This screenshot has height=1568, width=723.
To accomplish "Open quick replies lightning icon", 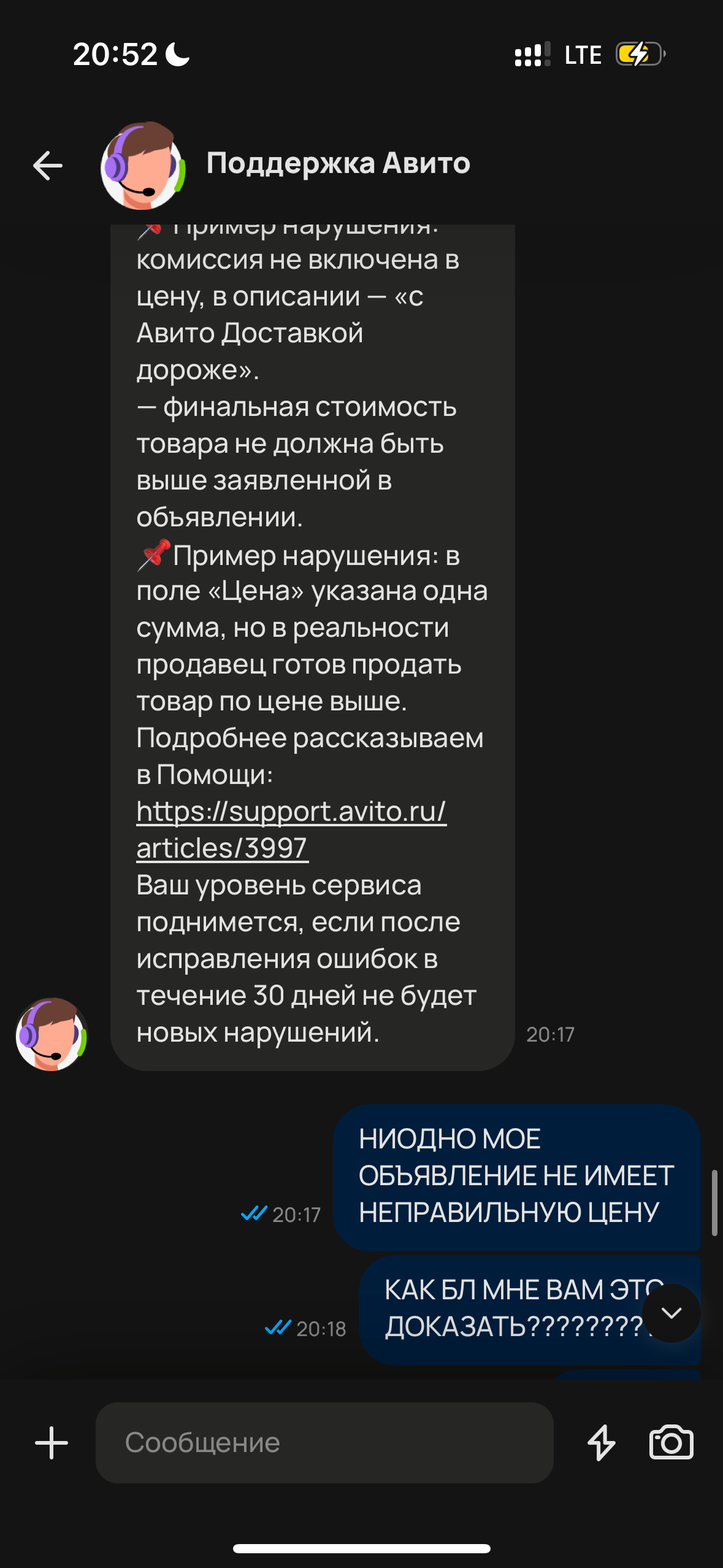I will coord(602,1443).
